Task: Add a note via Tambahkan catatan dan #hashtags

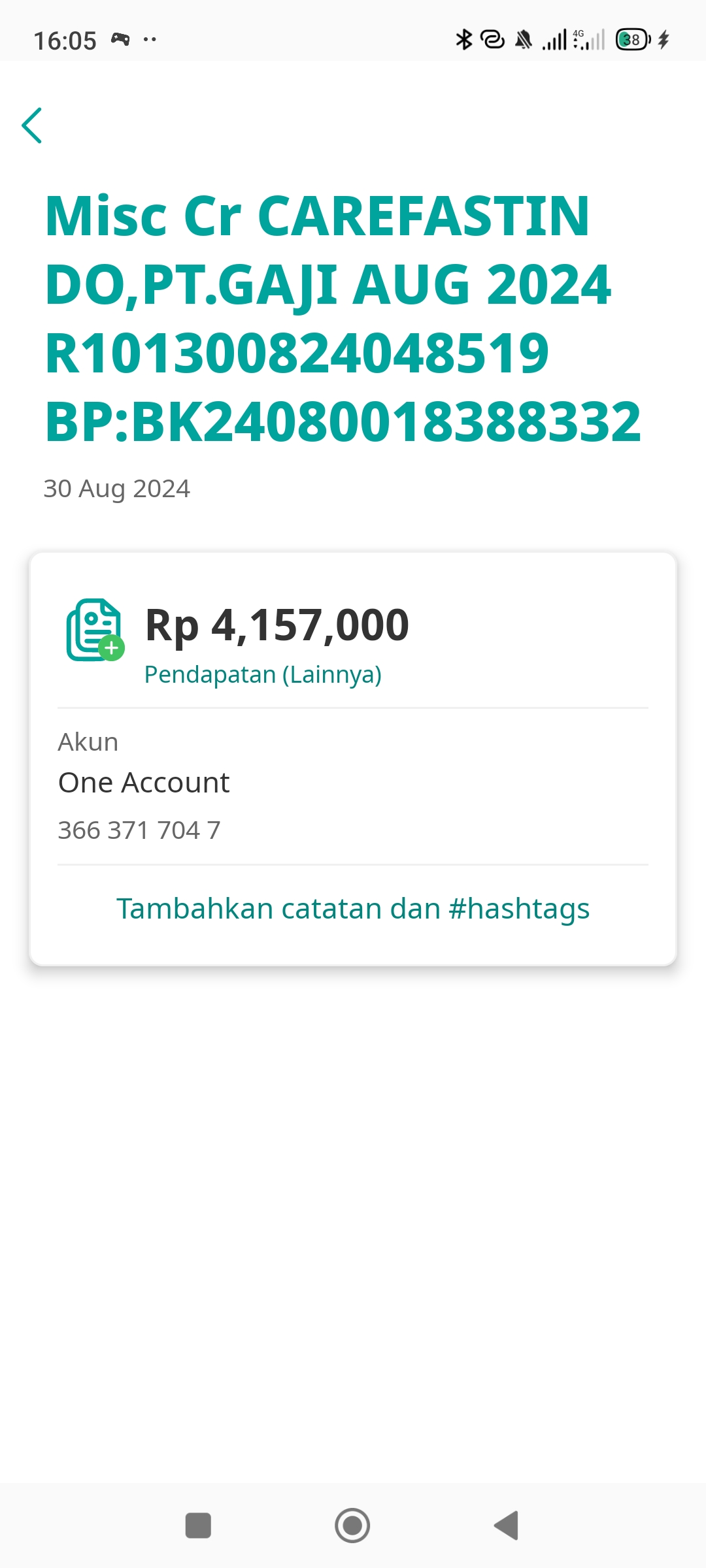Action: (353, 909)
